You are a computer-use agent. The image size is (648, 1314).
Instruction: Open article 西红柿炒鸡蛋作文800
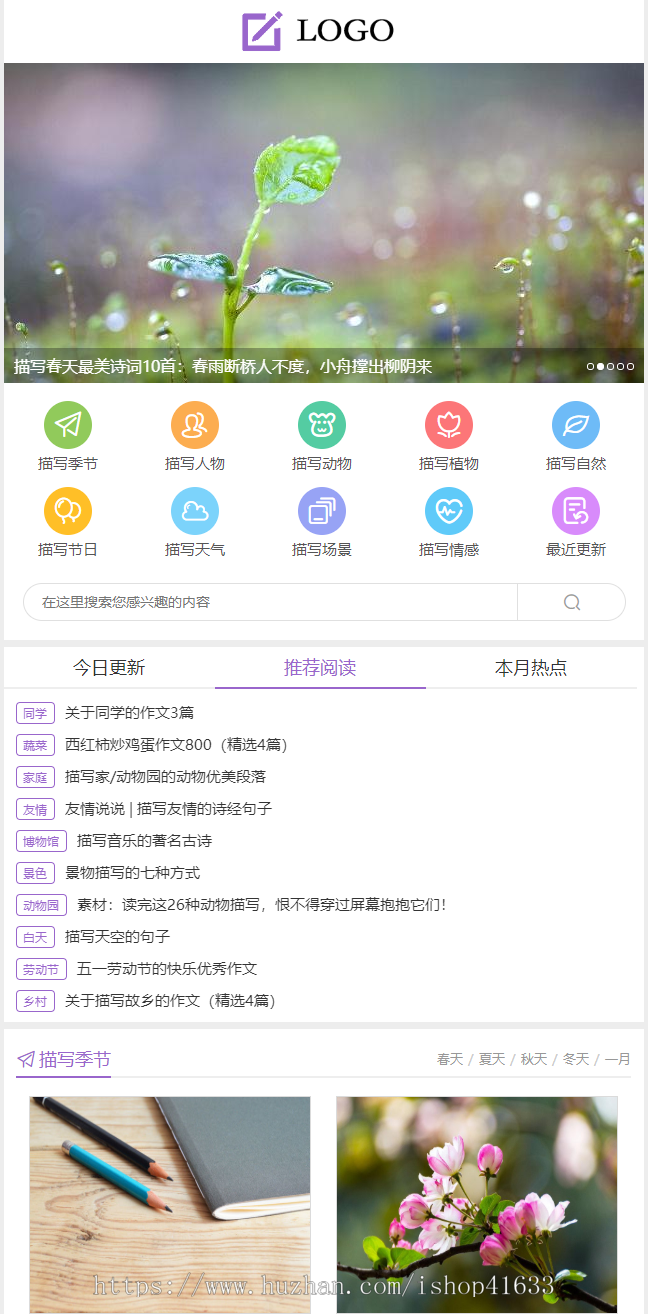click(176, 745)
